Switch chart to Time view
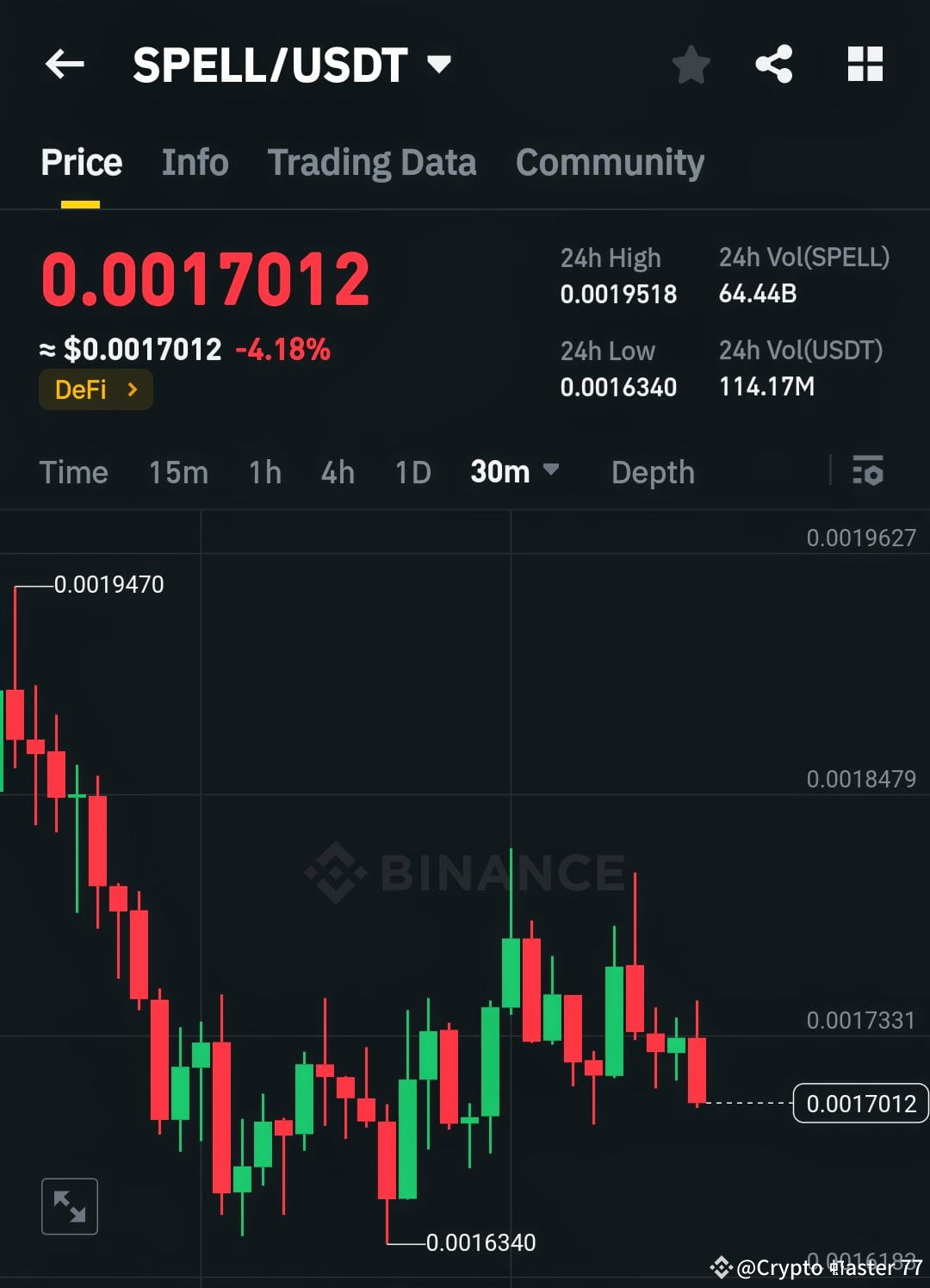The image size is (930, 1288). (73, 472)
